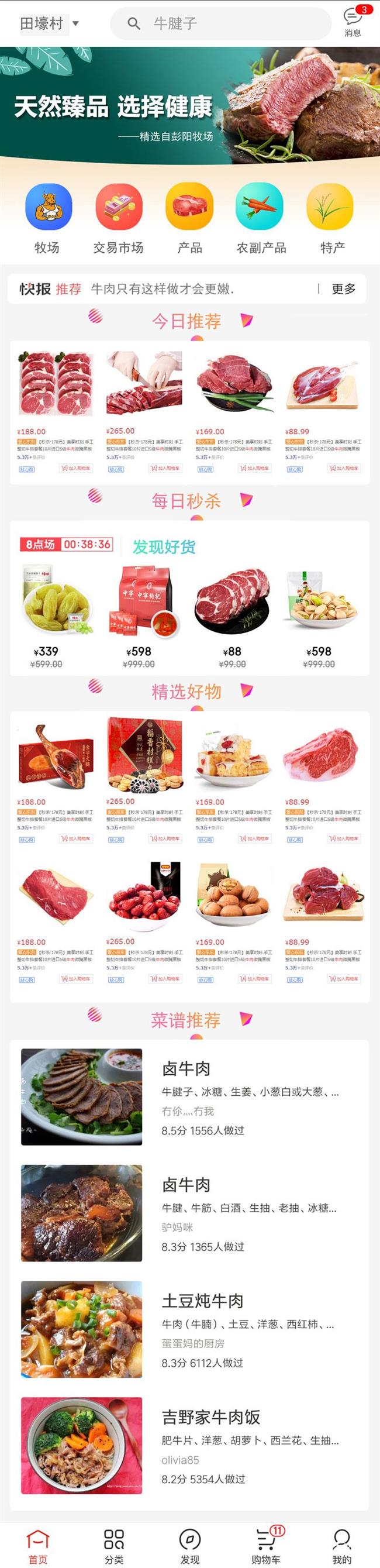Tap 更多 in the 快报 bar
Screen dimensions: 380x1568
coord(344,289)
